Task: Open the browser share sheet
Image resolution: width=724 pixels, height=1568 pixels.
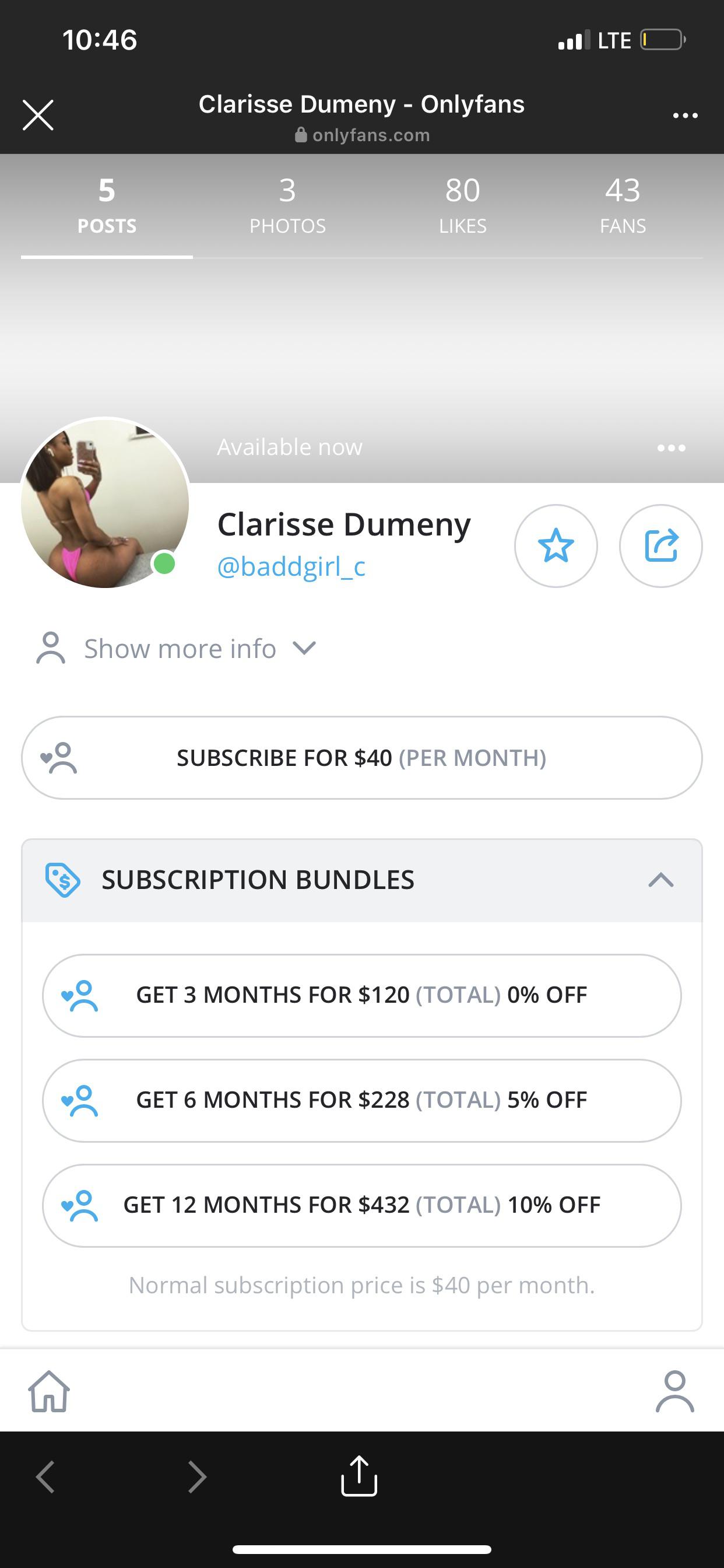Action: pyautogui.click(x=359, y=1476)
